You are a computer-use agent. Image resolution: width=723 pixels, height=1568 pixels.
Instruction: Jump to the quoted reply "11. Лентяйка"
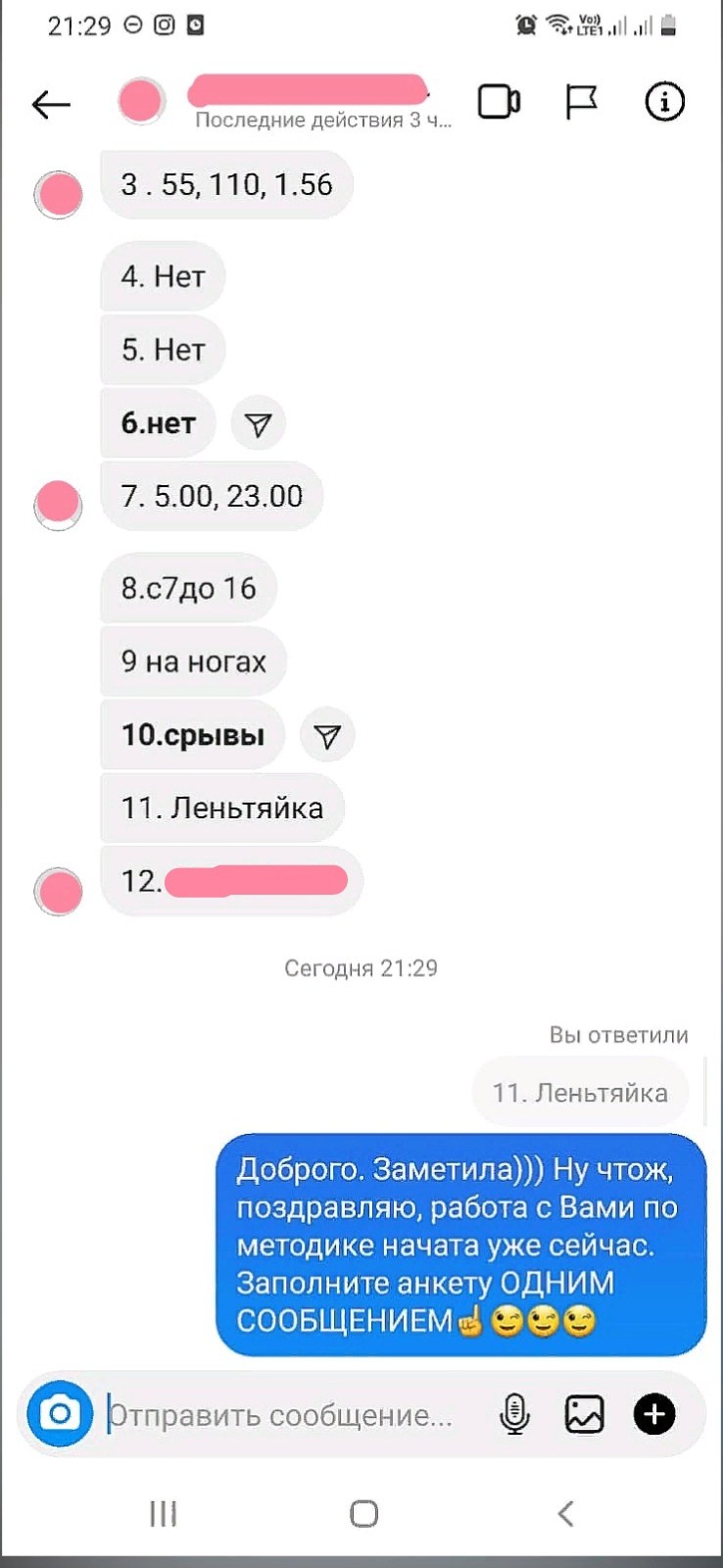580,1093
